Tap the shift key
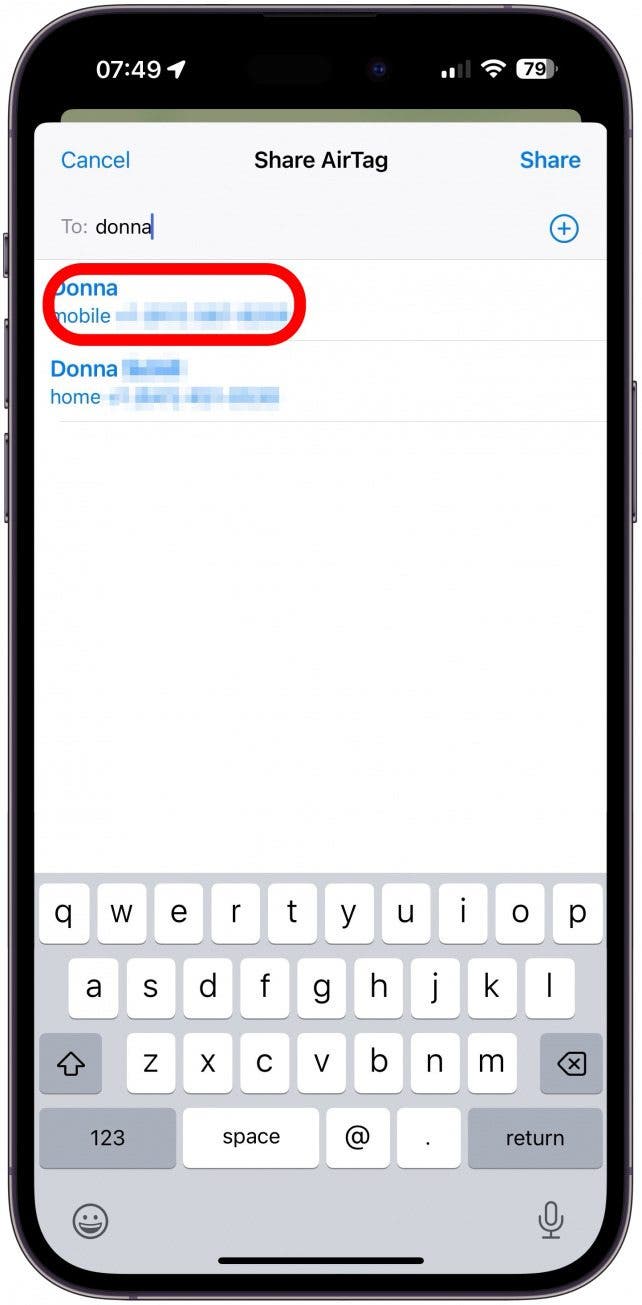 (x=70, y=1064)
